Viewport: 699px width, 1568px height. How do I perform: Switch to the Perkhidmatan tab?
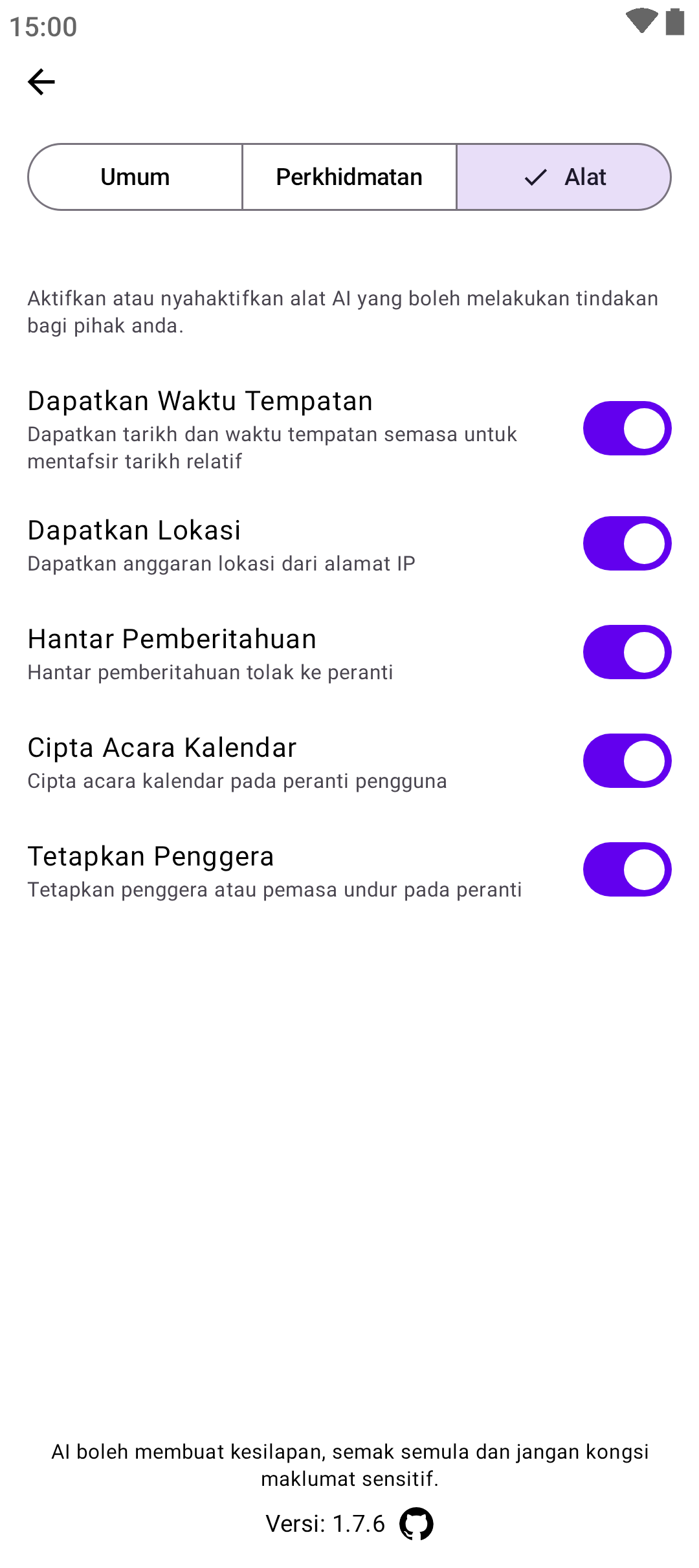pos(349,177)
